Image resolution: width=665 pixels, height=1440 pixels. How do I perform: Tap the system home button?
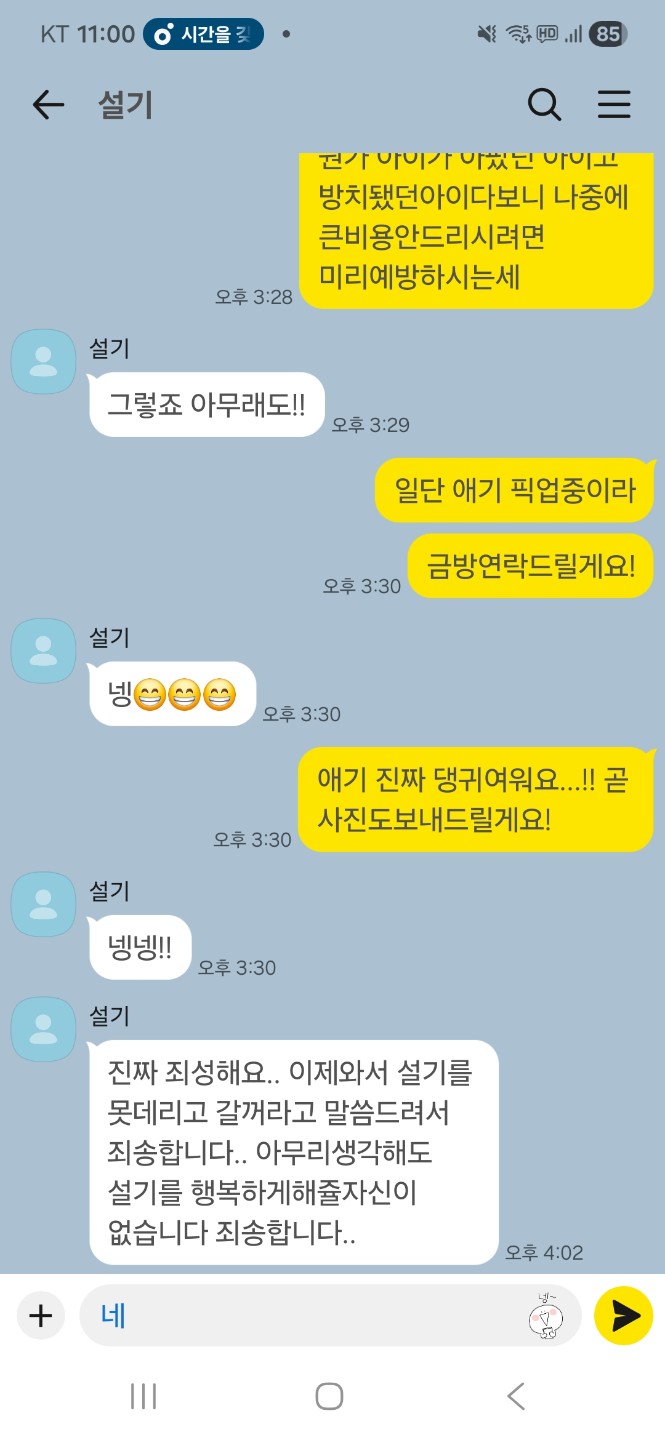pyautogui.click(x=329, y=1396)
